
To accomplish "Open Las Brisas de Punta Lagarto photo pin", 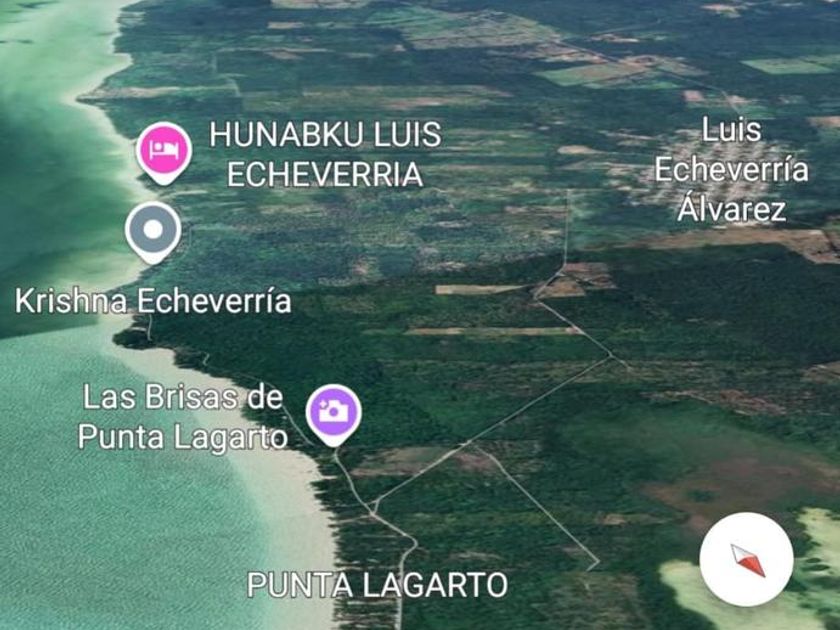I will tap(333, 411).
